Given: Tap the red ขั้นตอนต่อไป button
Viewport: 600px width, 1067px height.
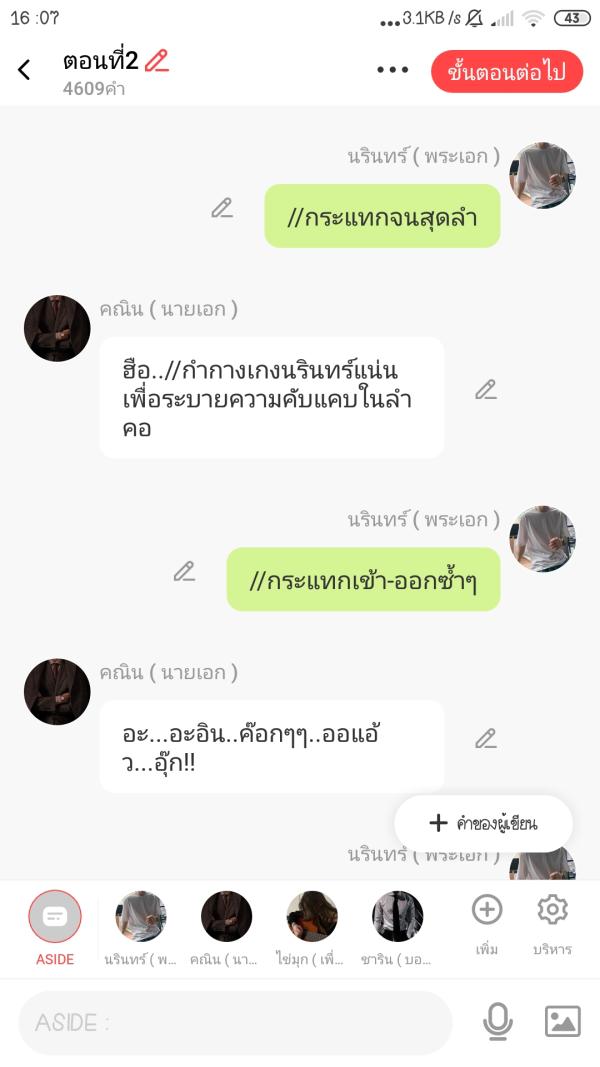Looking at the screenshot, I should 507,71.
